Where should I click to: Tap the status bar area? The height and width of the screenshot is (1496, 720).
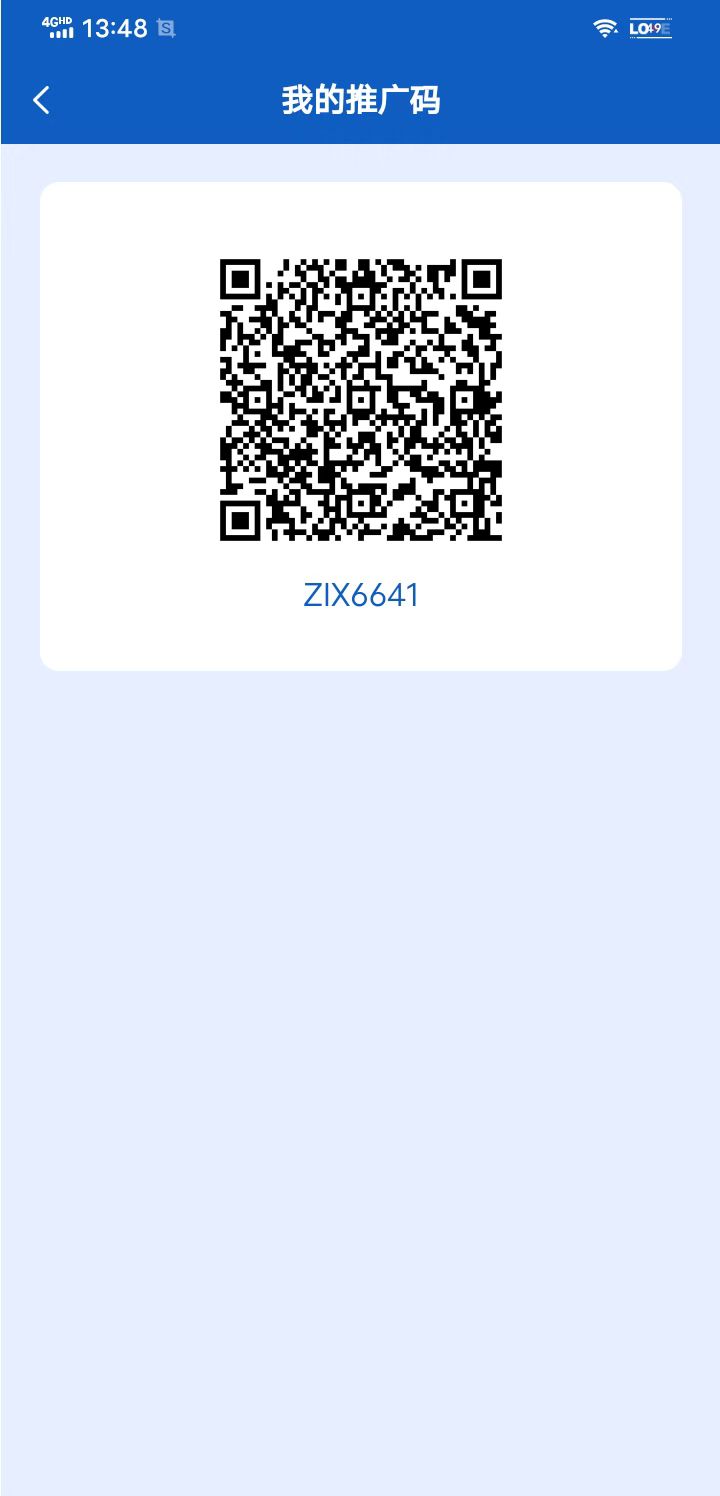click(360, 29)
